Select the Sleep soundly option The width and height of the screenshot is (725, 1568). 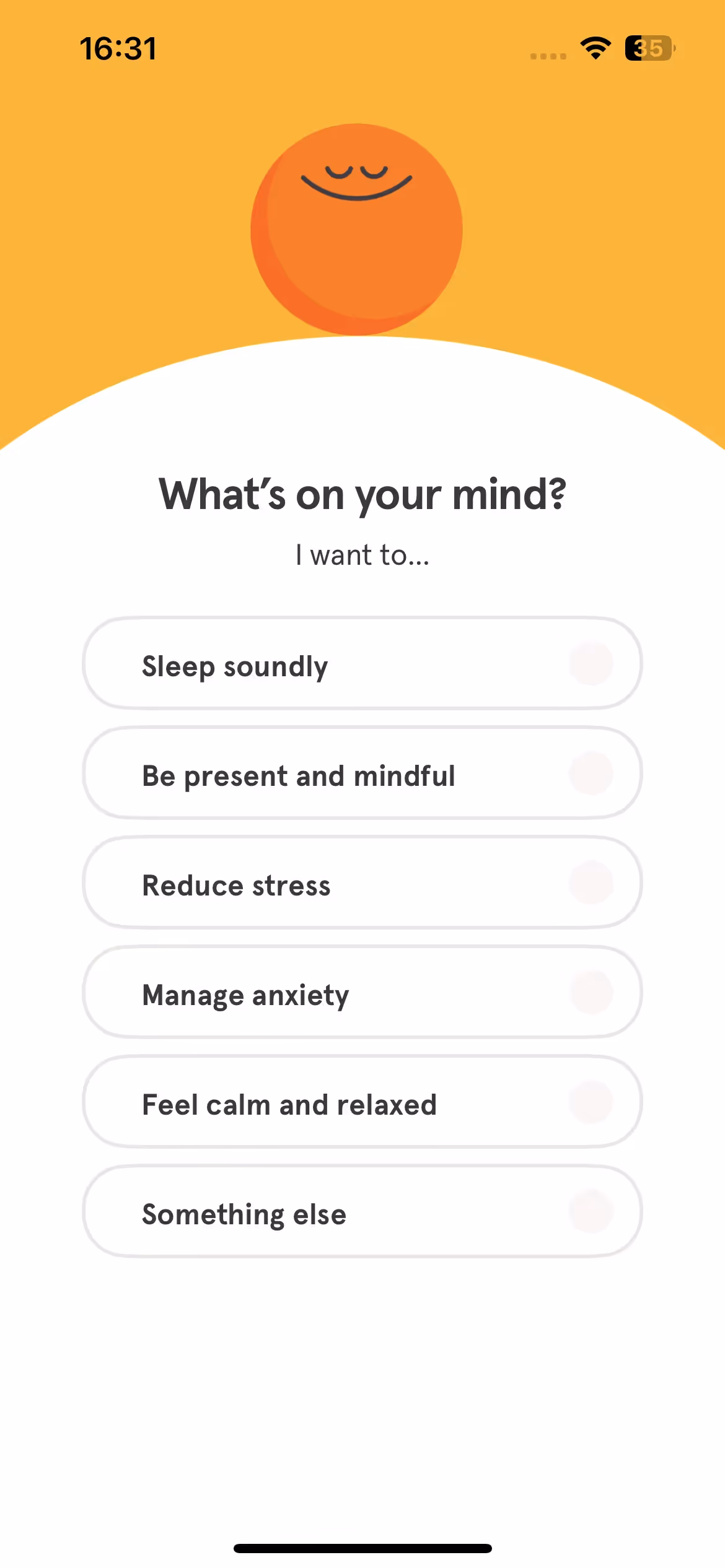coord(362,664)
